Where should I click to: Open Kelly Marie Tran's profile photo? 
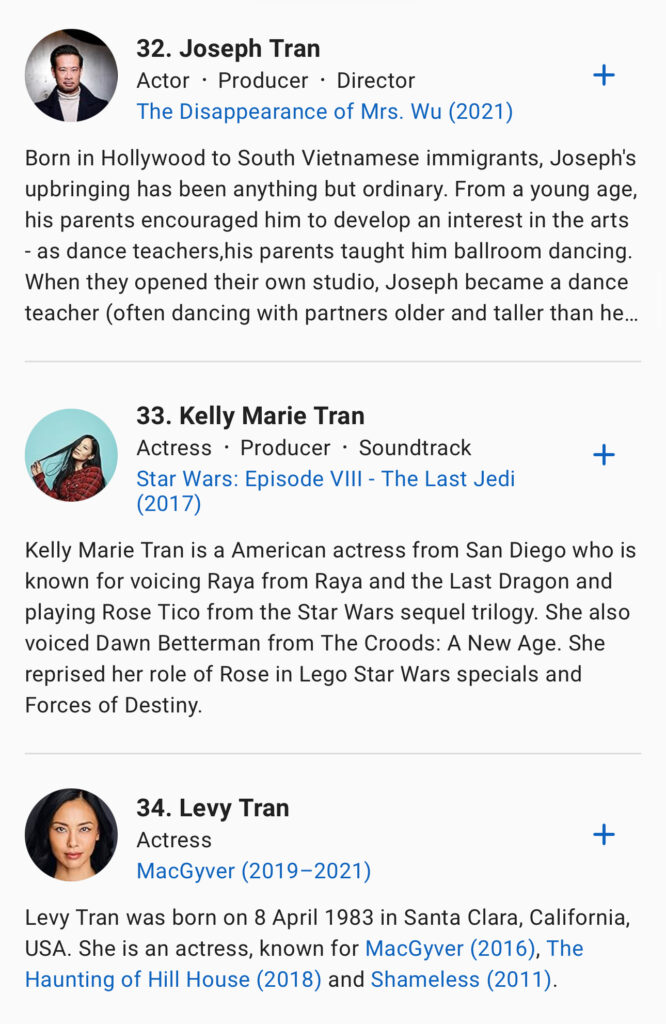pyautogui.click(x=71, y=455)
